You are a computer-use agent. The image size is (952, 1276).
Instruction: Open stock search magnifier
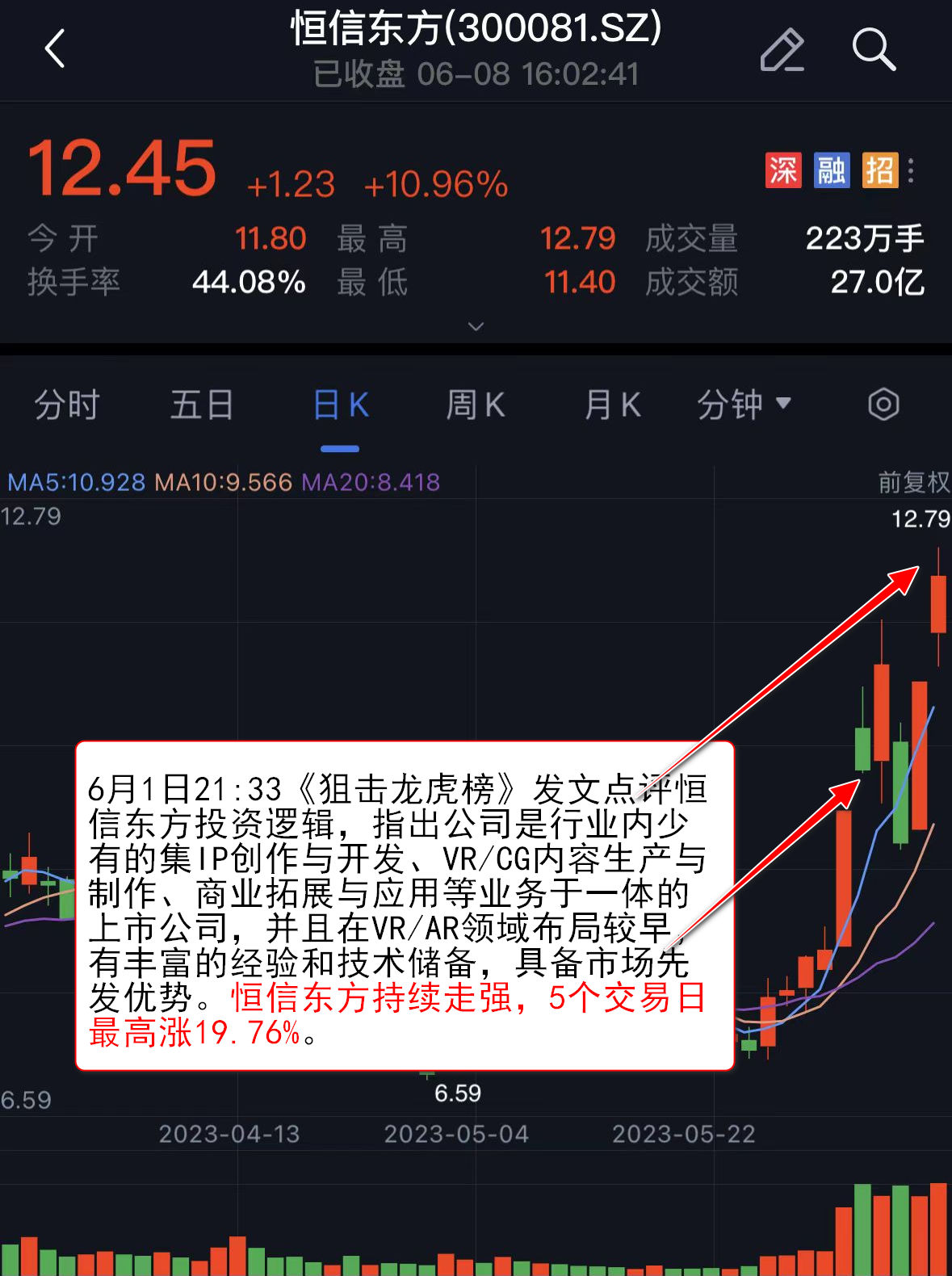tap(874, 50)
